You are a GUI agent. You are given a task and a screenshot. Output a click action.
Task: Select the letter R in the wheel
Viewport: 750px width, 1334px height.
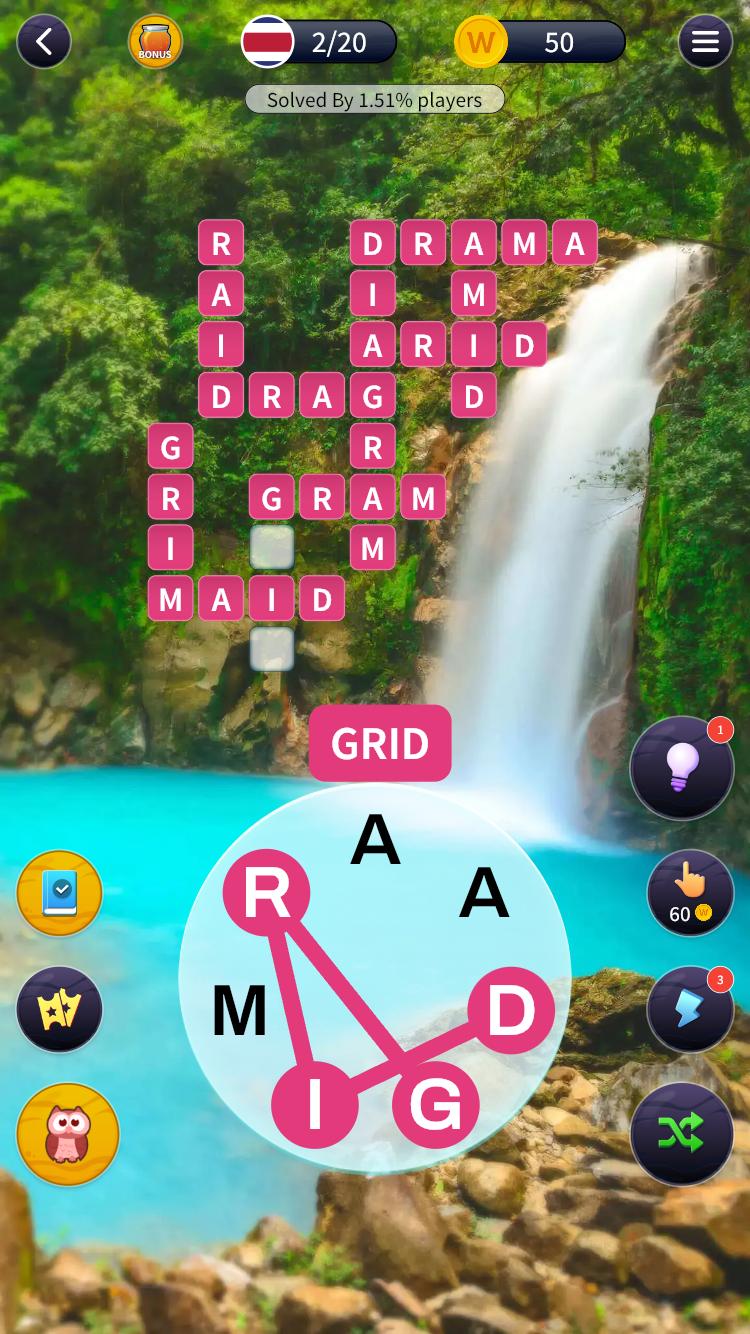coord(266,892)
